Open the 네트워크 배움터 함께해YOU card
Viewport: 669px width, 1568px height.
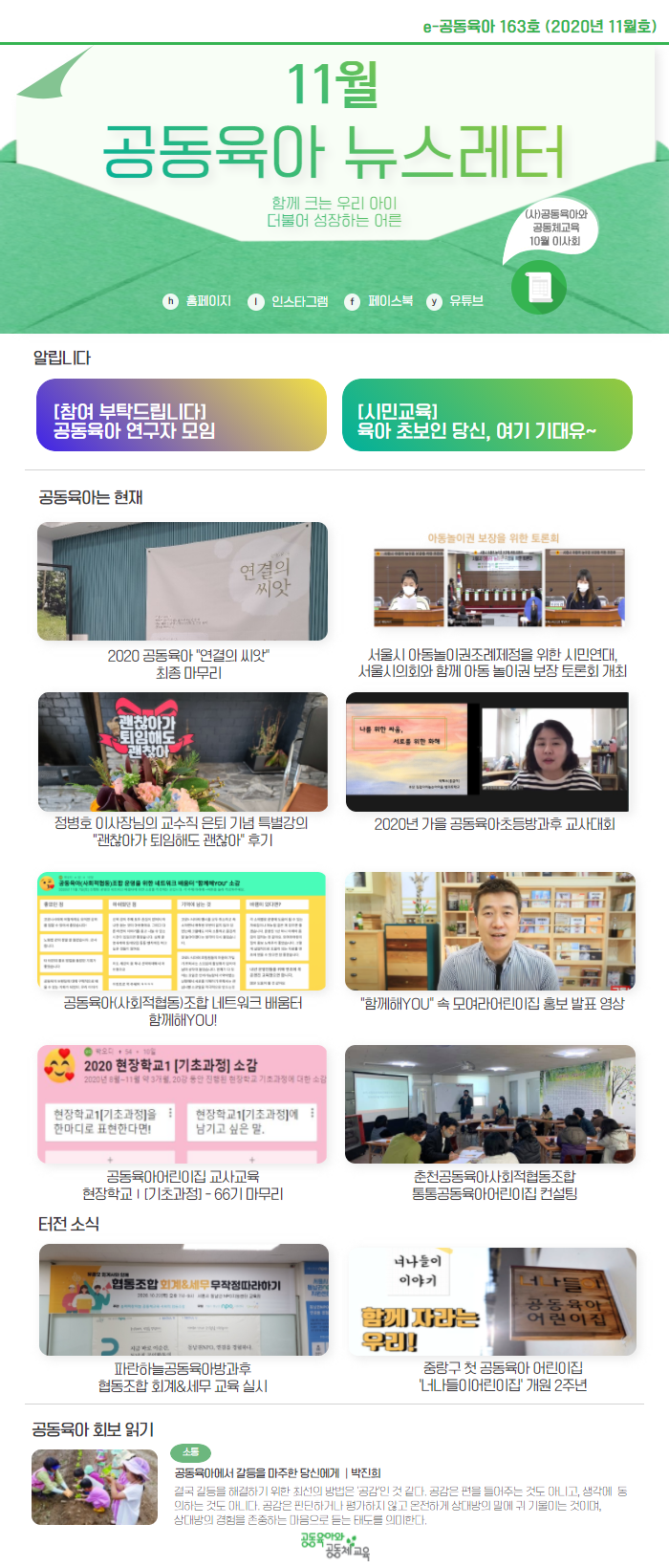[183, 949]
